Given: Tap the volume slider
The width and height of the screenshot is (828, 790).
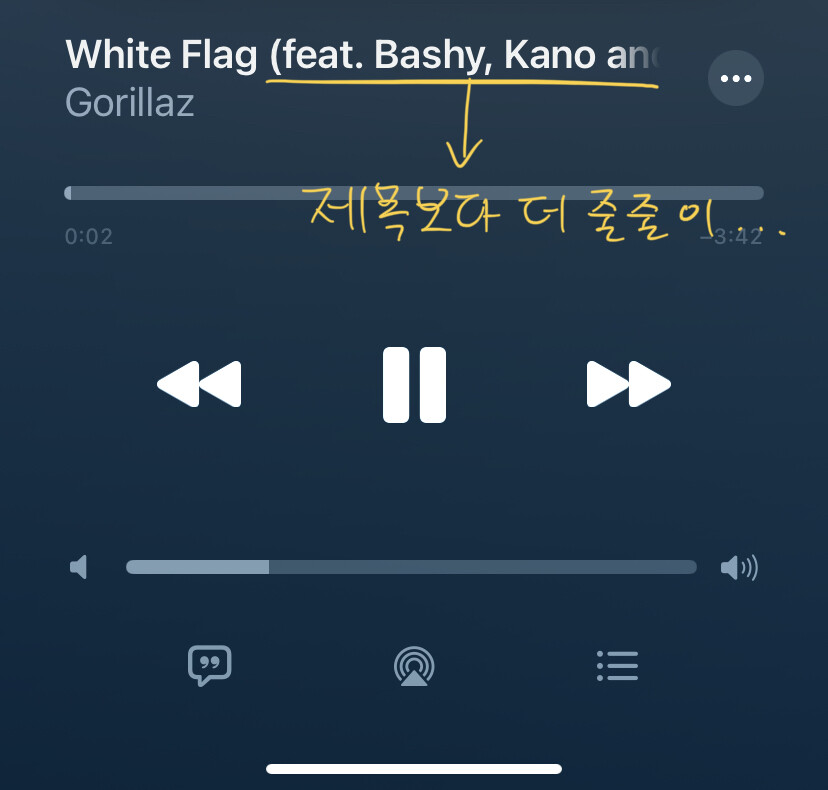Looking at the screenshot, I should (410, 567).
